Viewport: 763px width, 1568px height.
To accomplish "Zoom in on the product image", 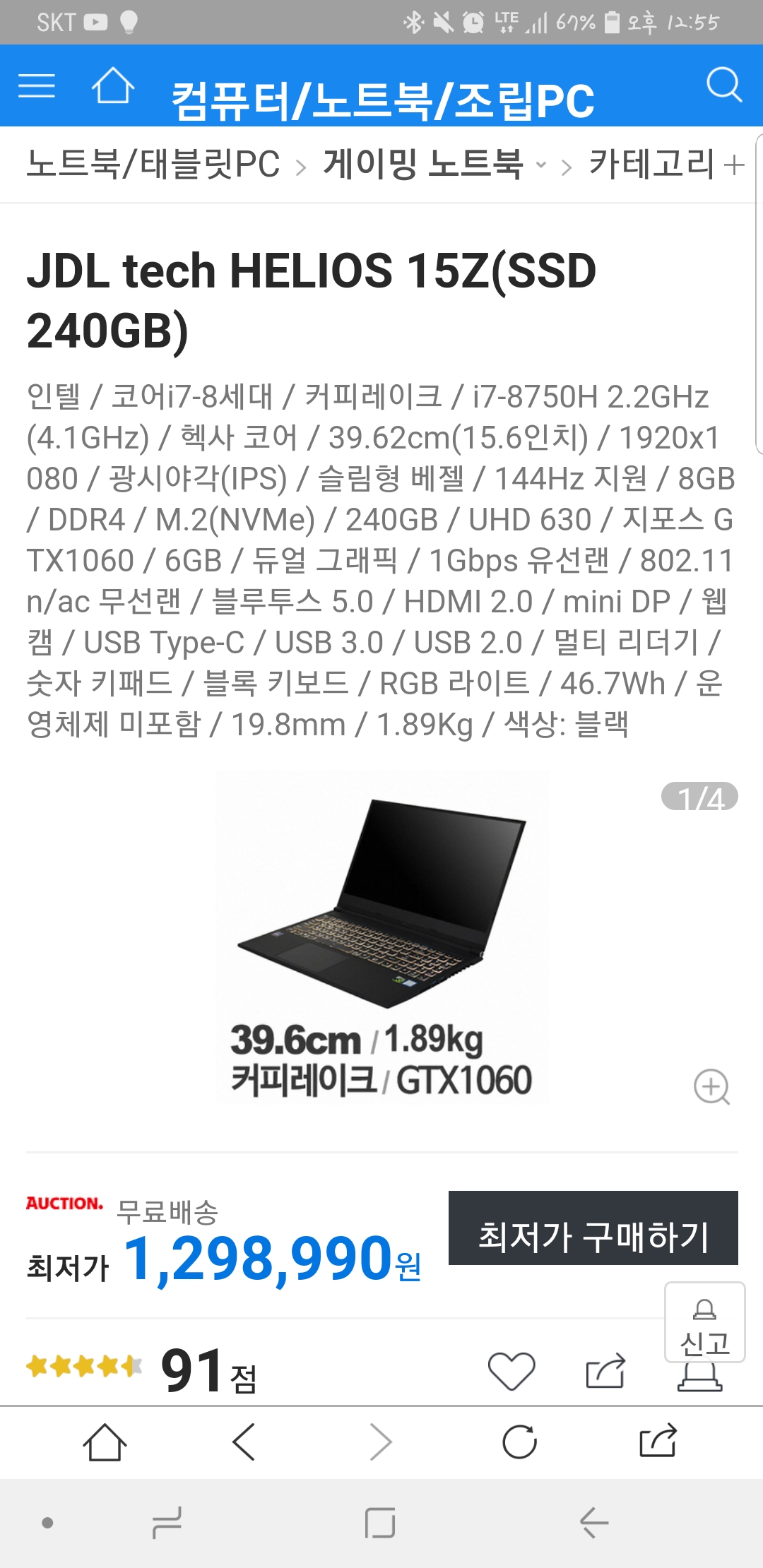I will tap(711, 1086).
